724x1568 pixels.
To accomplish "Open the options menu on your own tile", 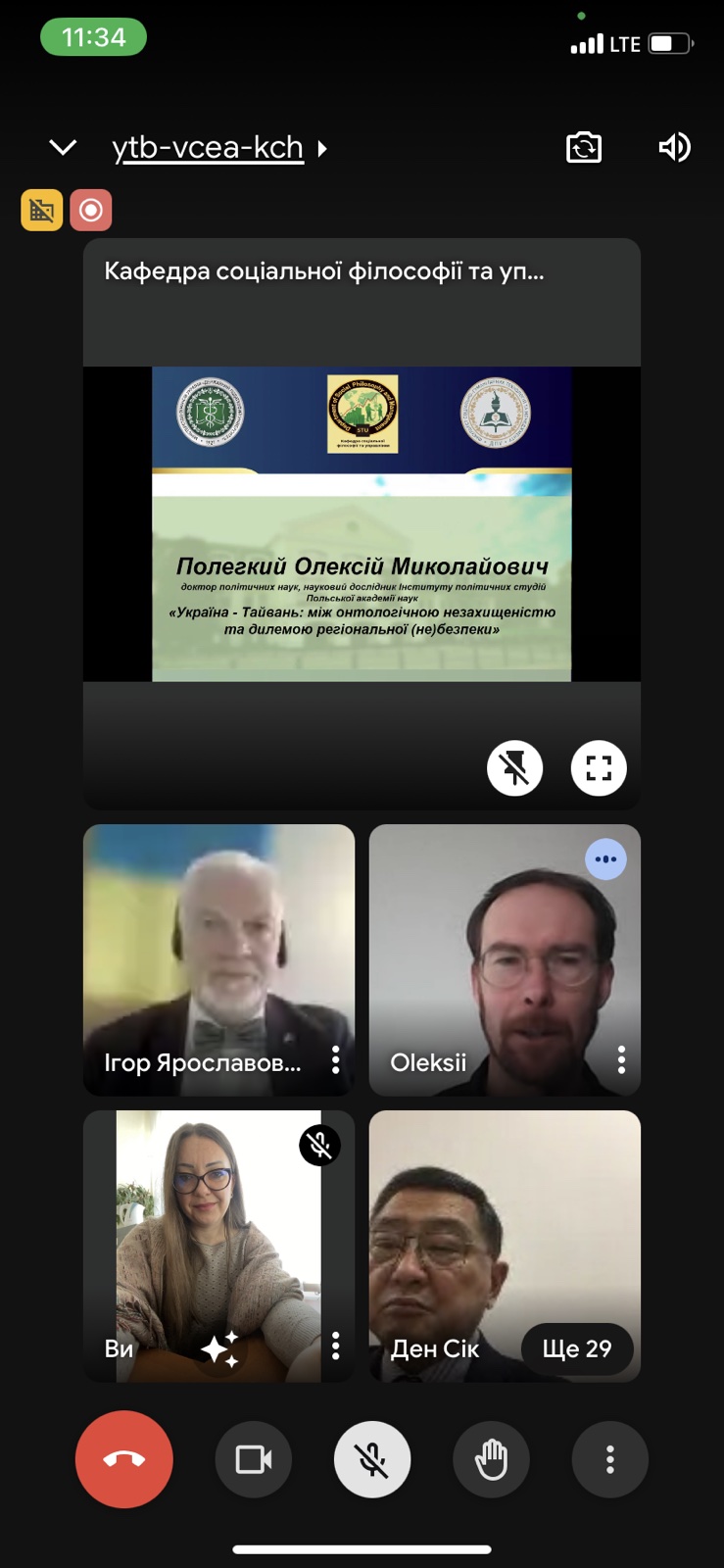I will [335, 1346].
